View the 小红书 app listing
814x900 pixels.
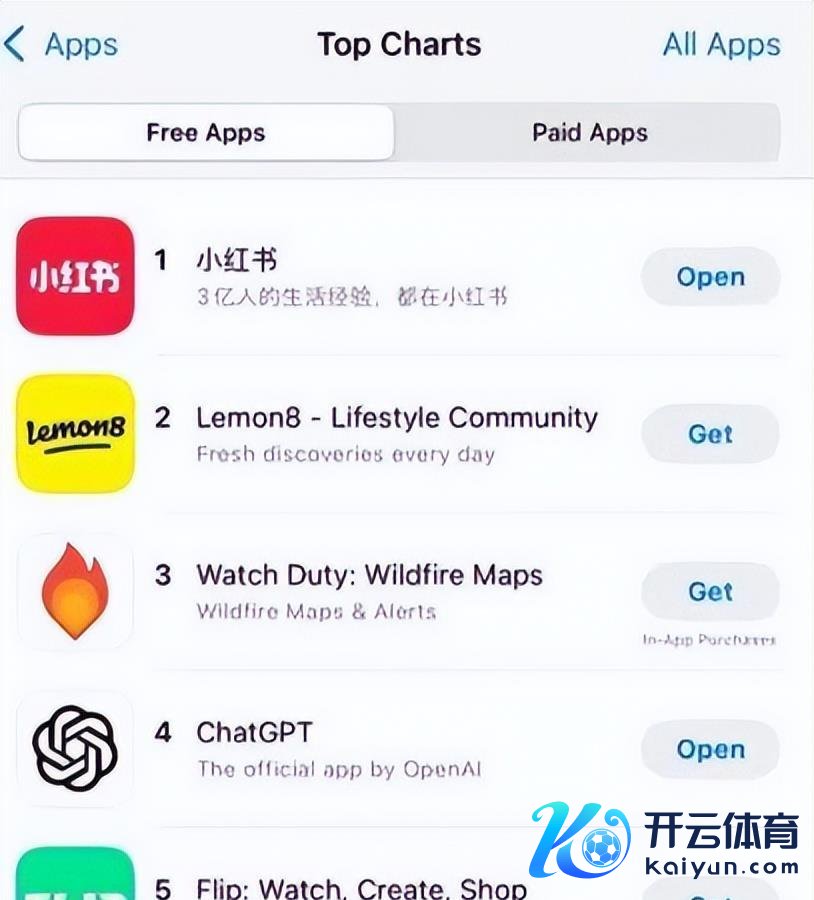(350, 276)
